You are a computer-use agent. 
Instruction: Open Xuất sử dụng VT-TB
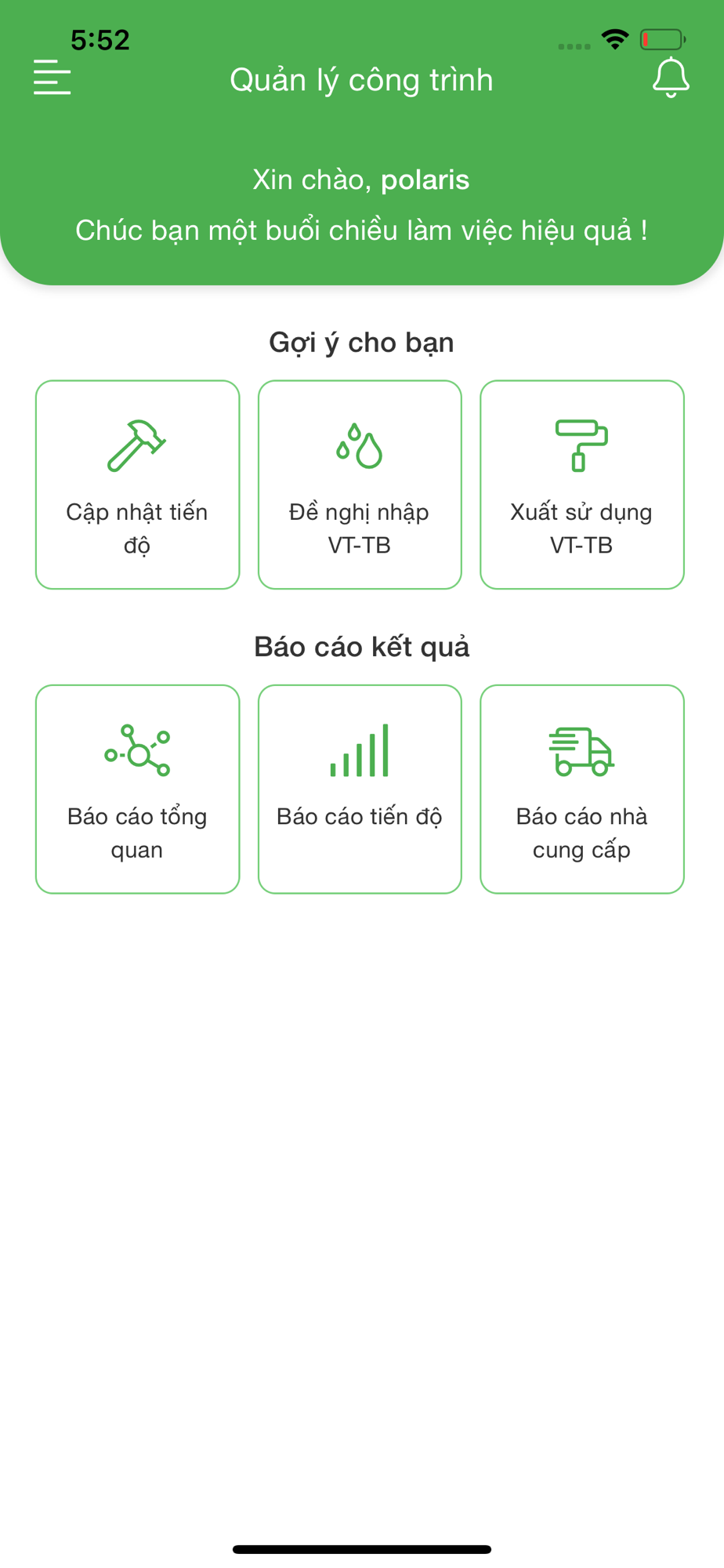point(582,485)
